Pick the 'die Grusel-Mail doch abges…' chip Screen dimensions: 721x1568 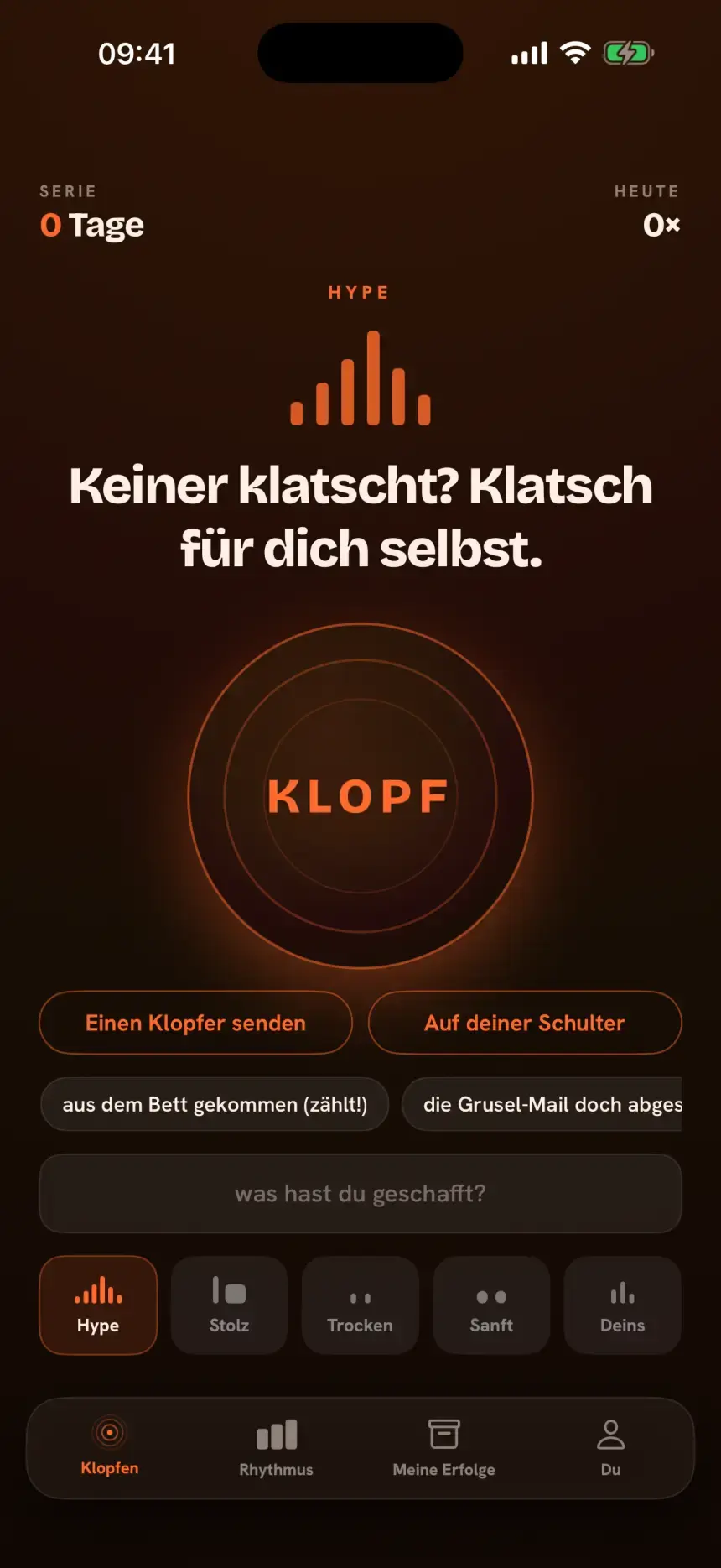click(542, 1104)
